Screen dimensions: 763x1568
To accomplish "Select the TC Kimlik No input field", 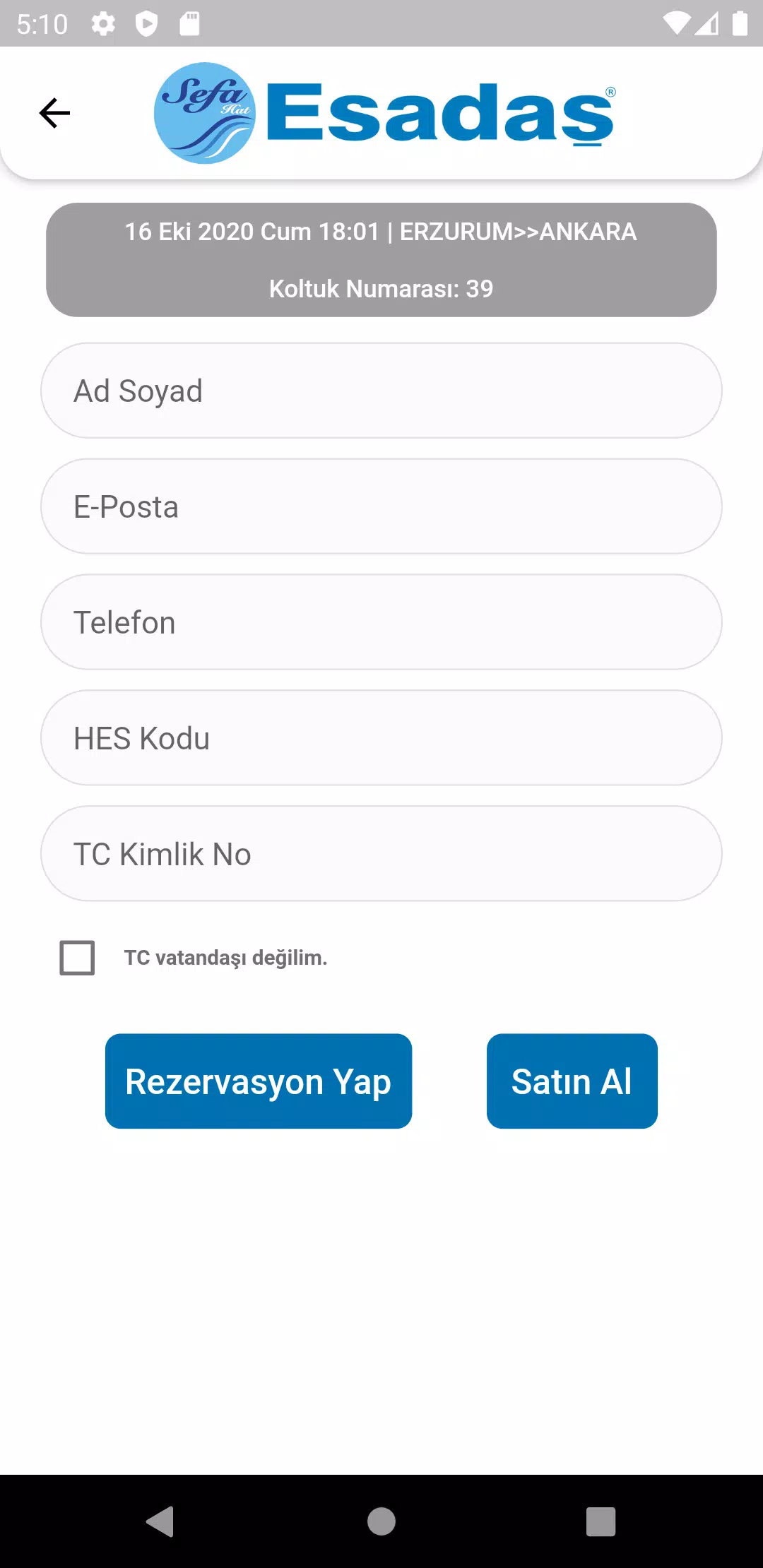I will 381,853.
